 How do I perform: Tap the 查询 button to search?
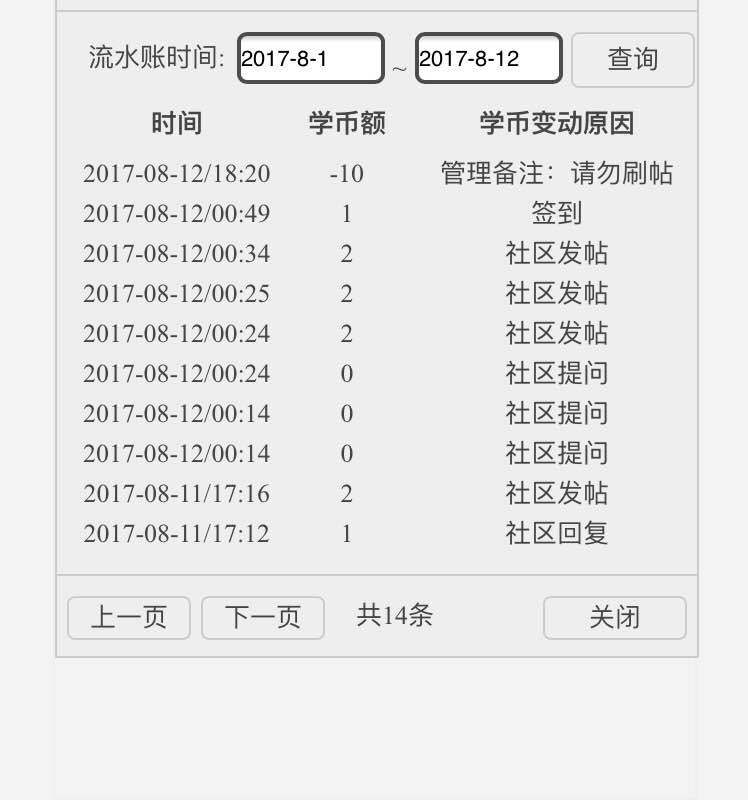632,60
